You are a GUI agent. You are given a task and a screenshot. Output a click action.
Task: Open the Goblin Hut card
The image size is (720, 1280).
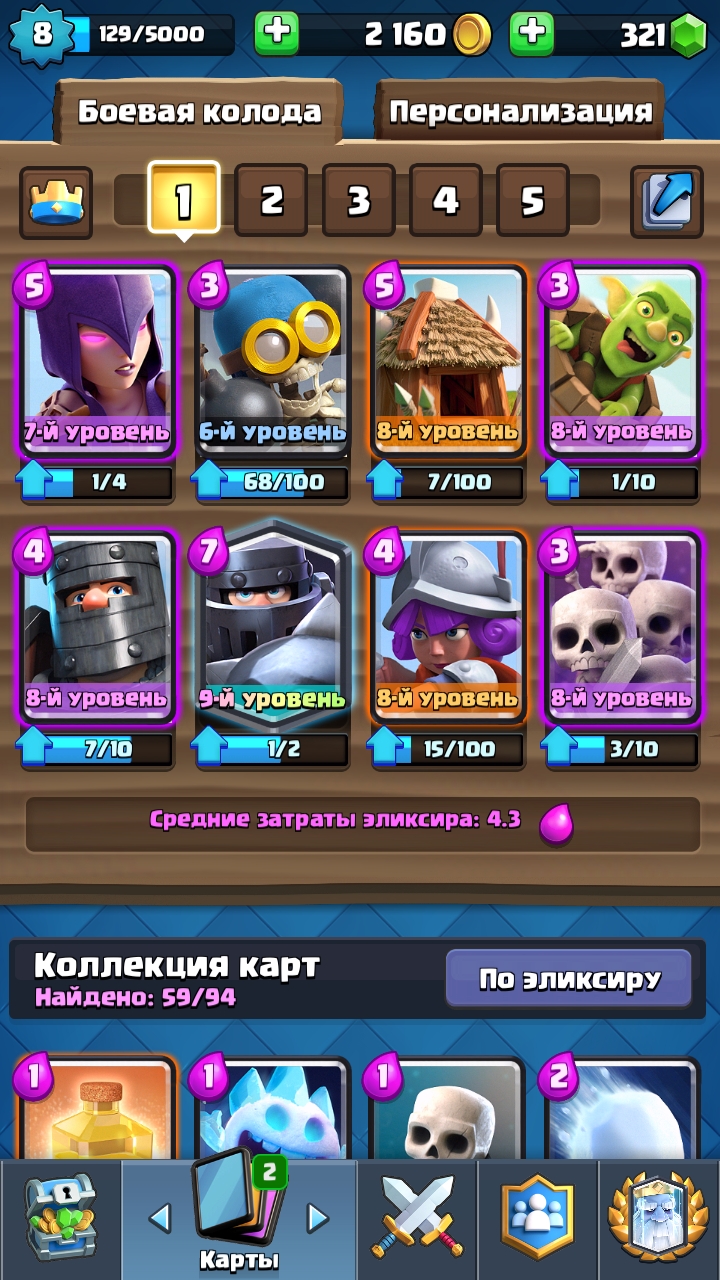click(447, 362)
